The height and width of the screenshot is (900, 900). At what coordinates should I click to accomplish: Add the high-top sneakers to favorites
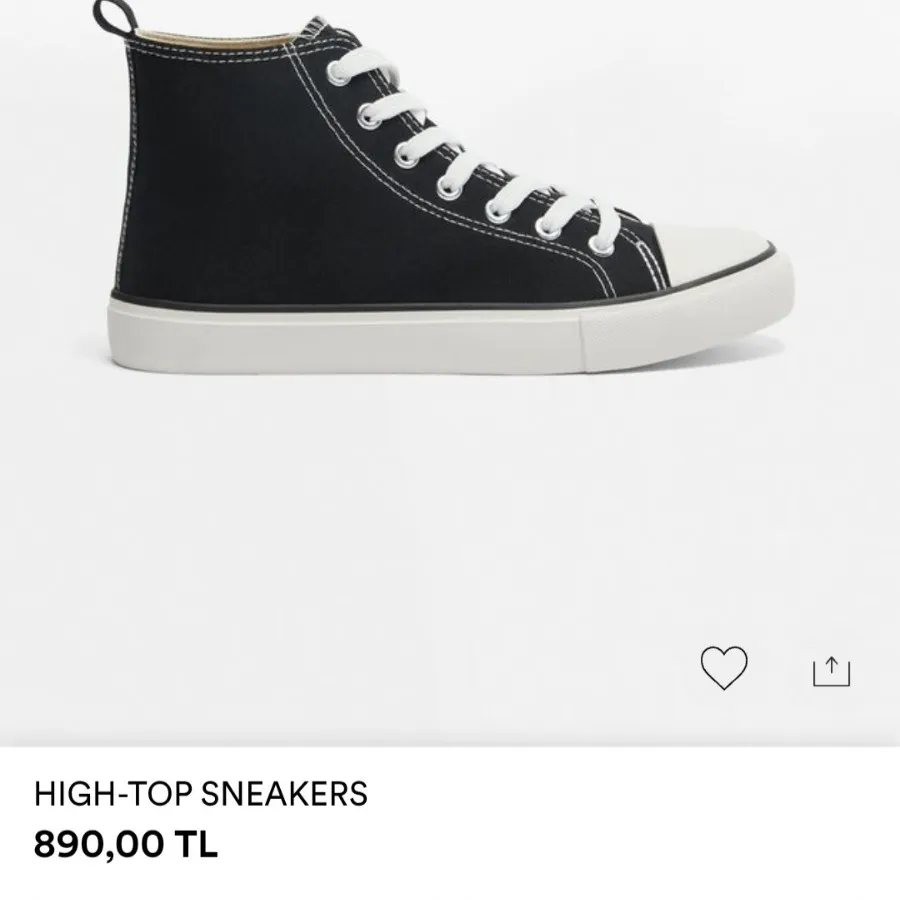723,668
